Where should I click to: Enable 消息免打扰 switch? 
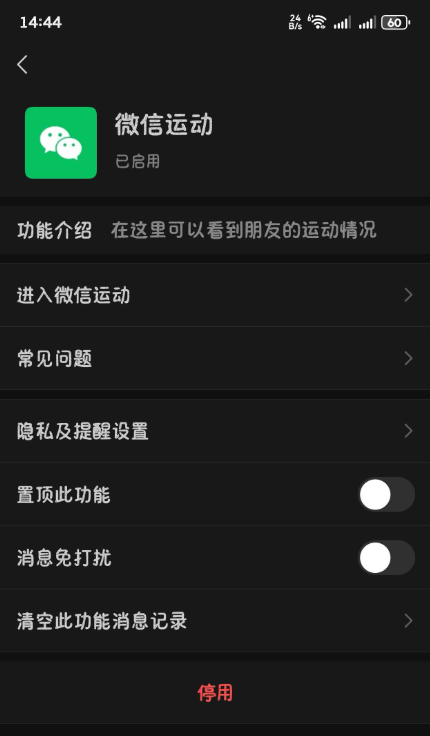(x=386, y=558)
